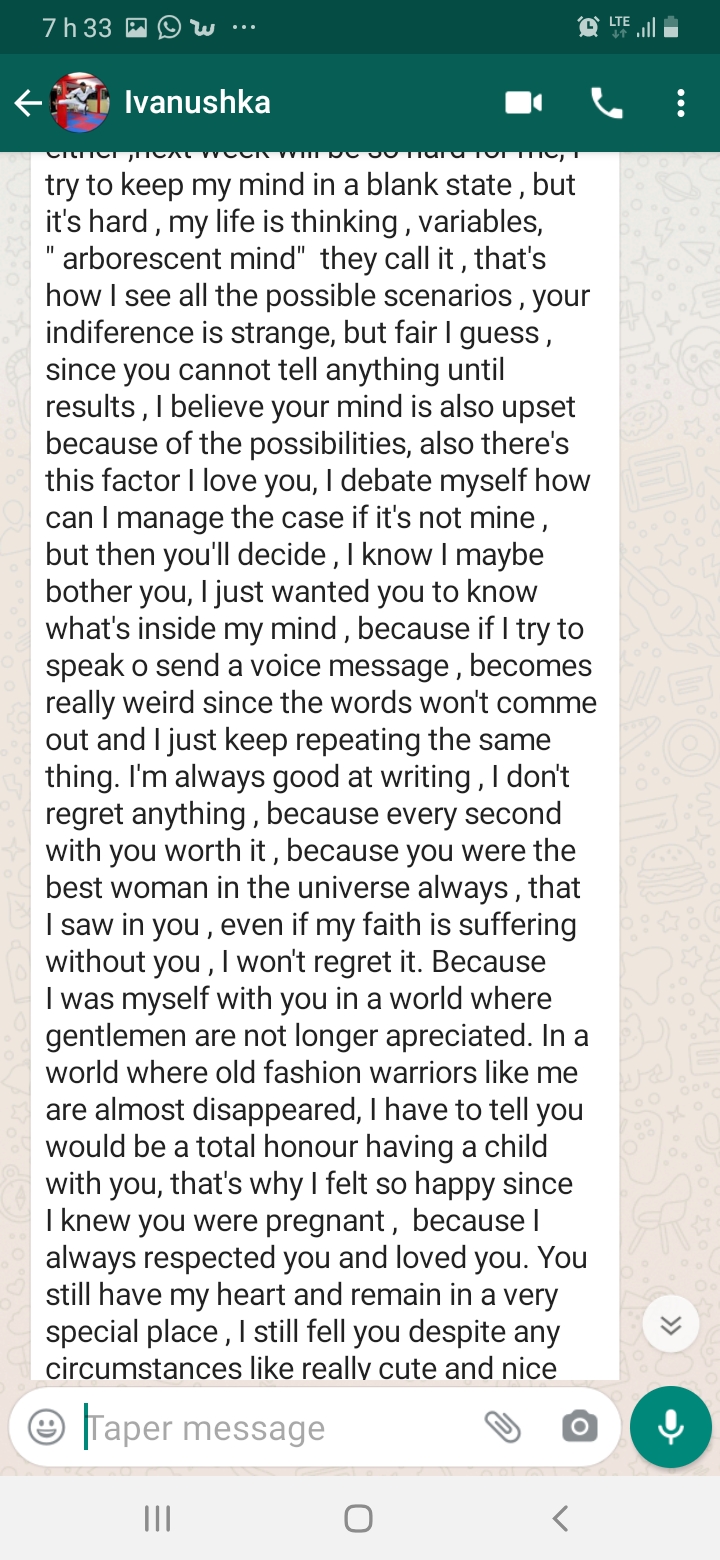720x1560 pixels.
Task: Open the recent apps view
Action: pyautogui.click(x=158, y=1519)
